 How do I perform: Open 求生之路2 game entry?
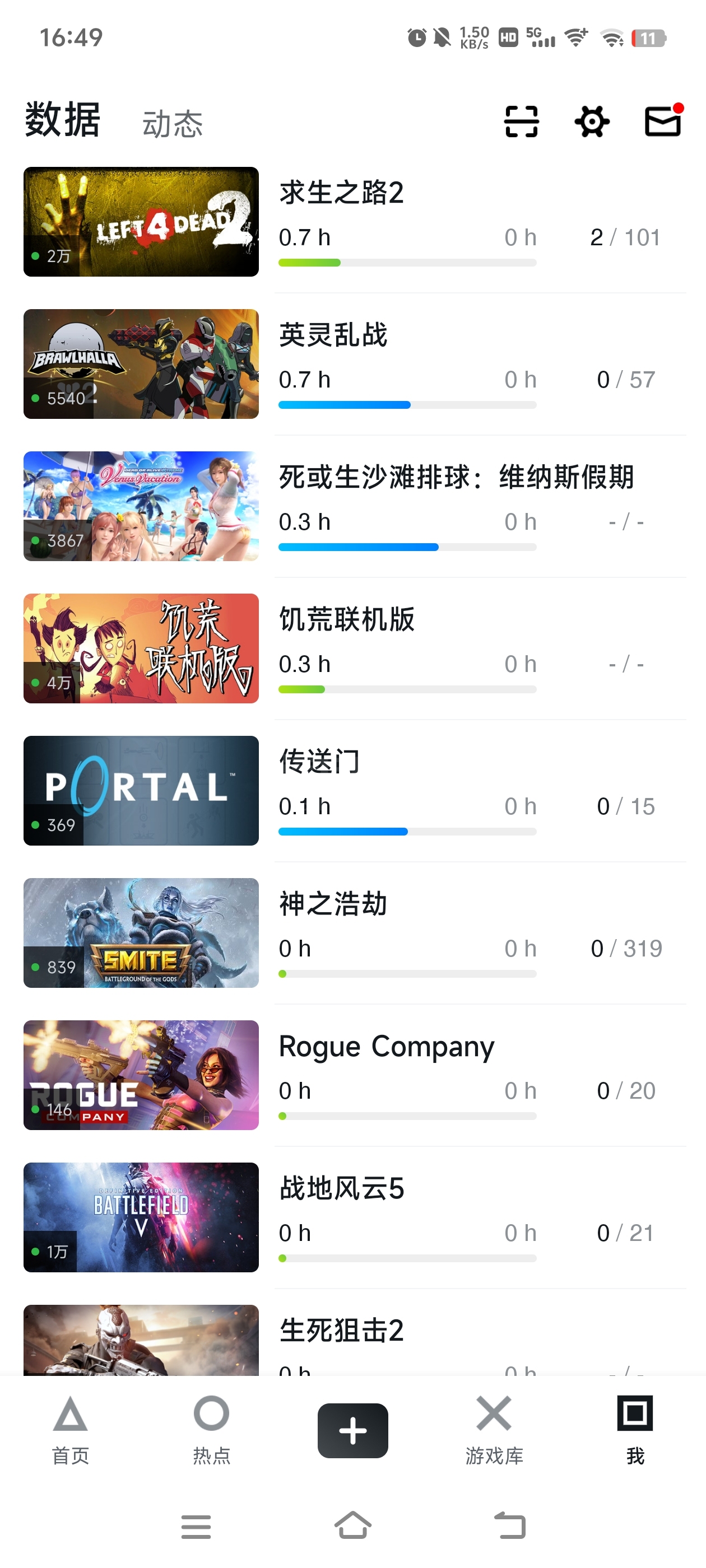[354, 222]
